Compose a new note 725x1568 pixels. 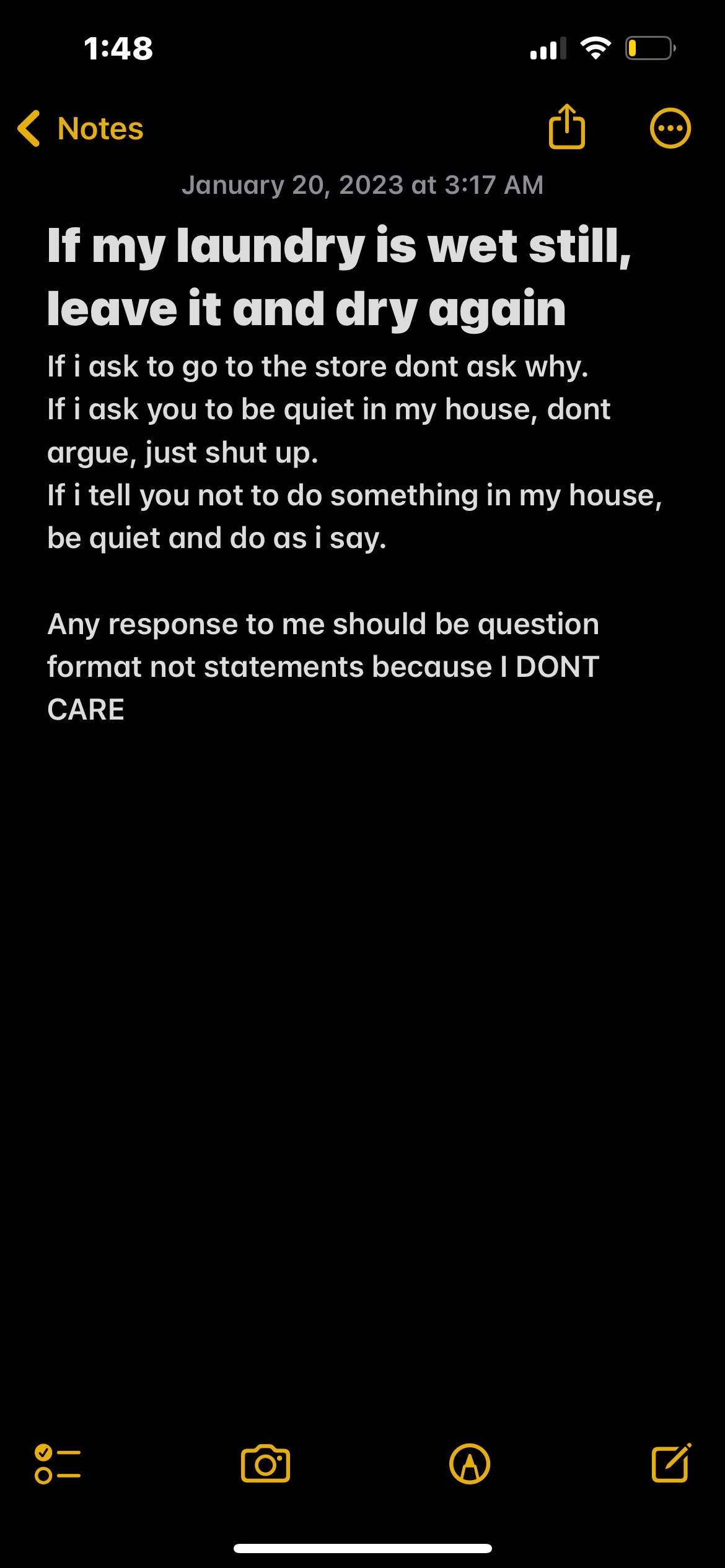pos(671,1463)
